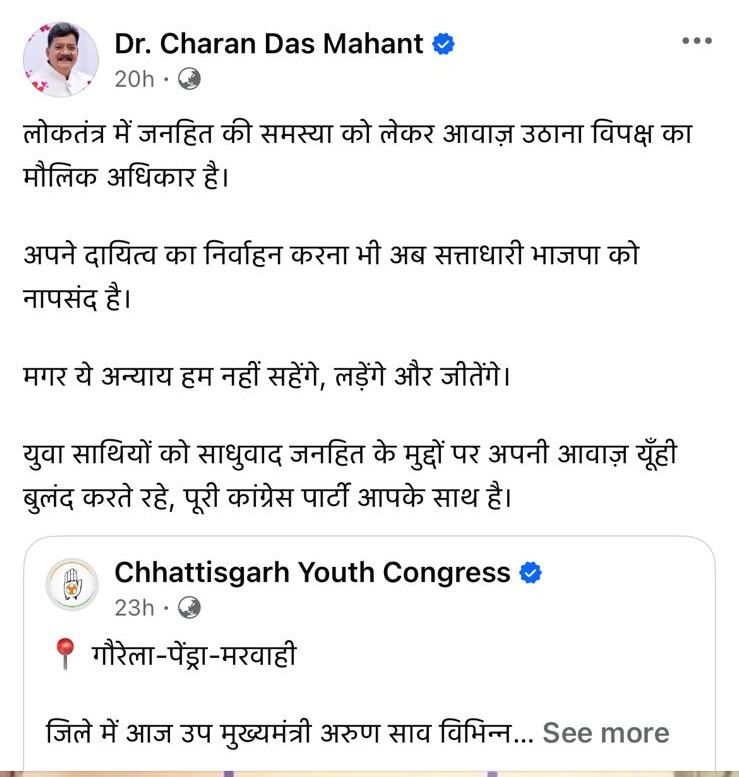Open the Chhattisgarh Youth Congress page name
This screenshot has height=777, width=739.
[312, 573]
